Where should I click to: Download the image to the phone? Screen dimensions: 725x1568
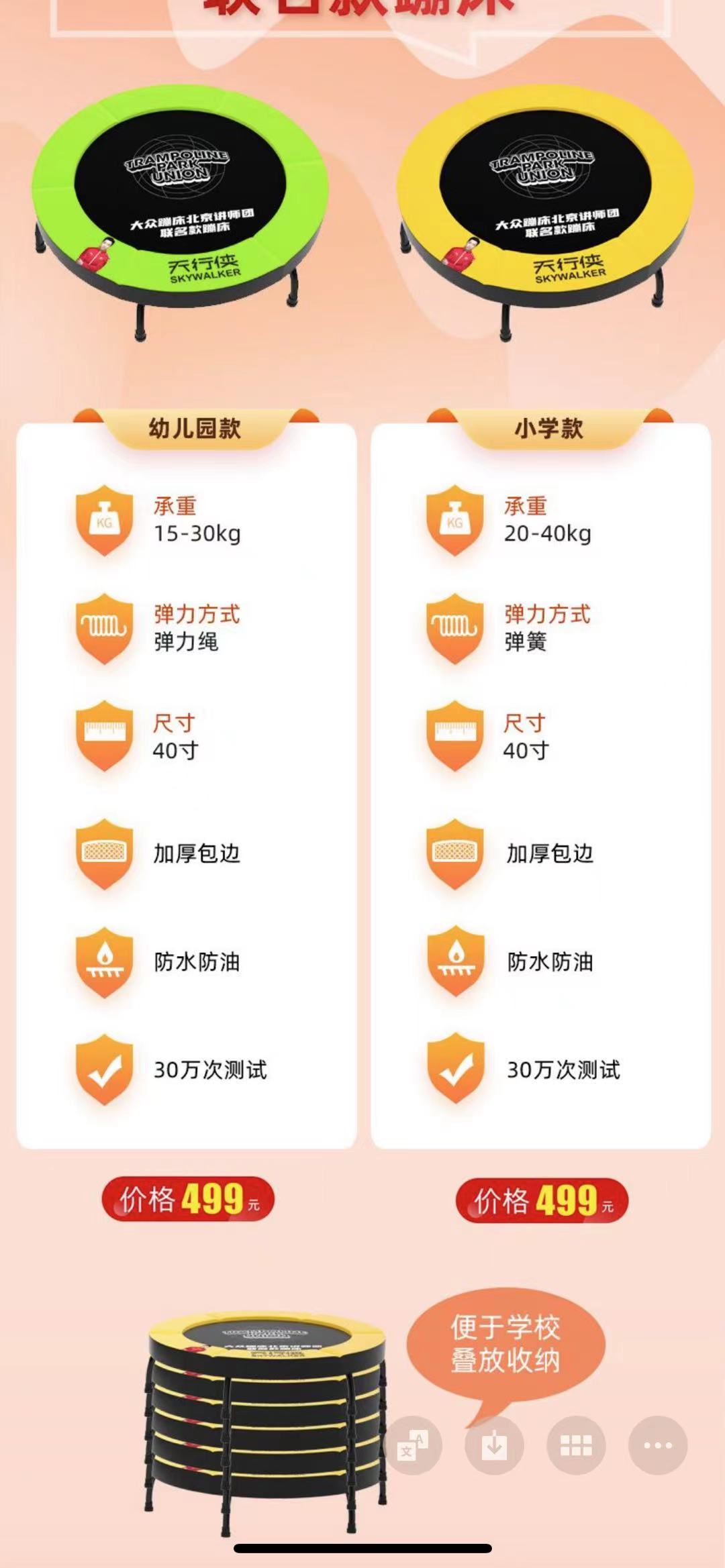[x=495, y=1445]
